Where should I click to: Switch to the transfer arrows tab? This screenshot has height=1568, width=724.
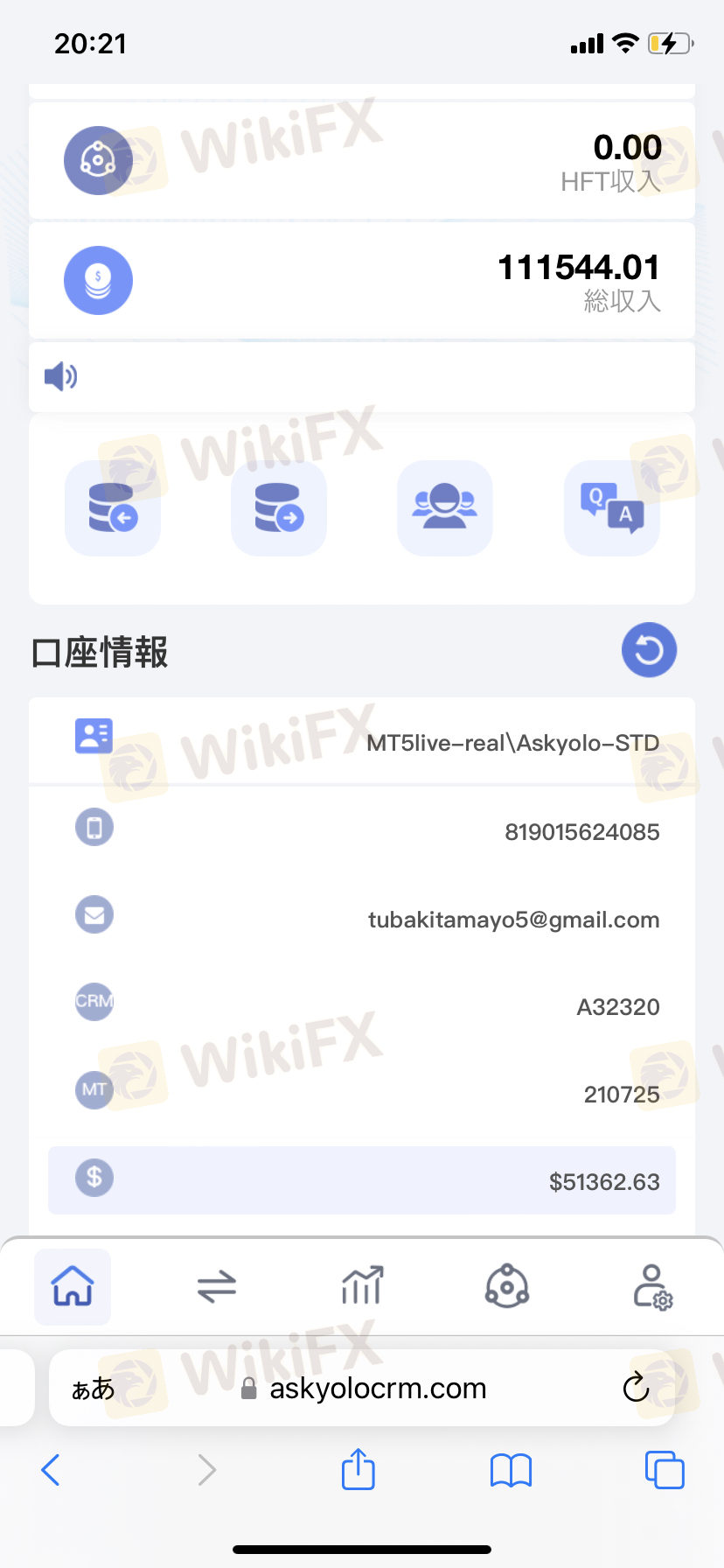coord(217,1286)
